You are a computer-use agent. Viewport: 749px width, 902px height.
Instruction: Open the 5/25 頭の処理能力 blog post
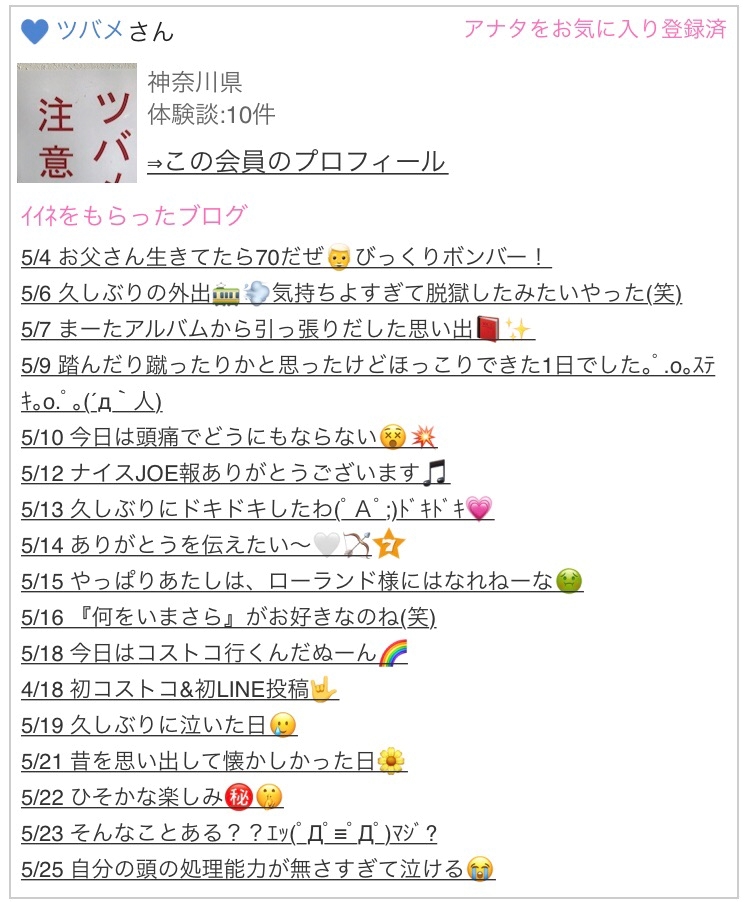click(258, 869)
